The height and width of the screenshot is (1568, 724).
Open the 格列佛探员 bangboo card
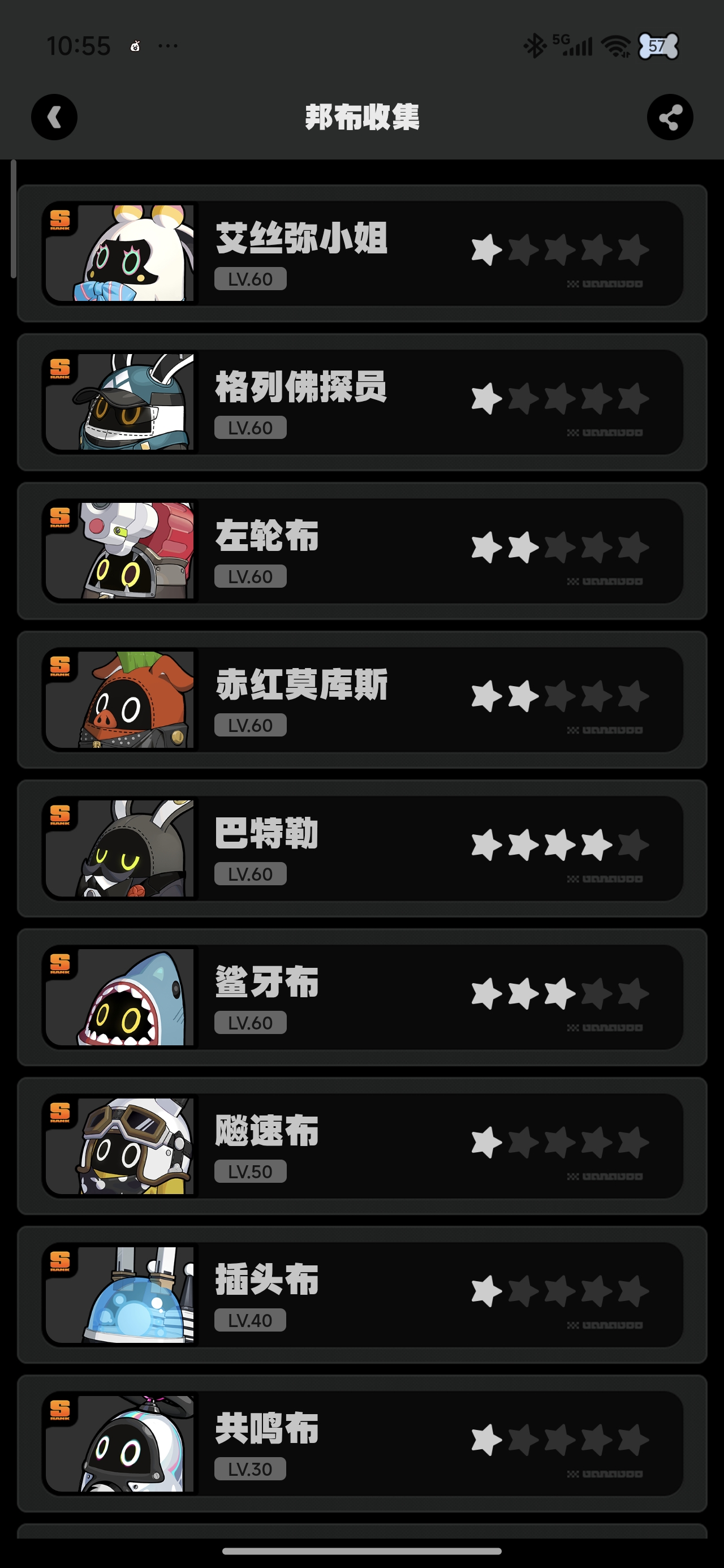coord(361,402)
